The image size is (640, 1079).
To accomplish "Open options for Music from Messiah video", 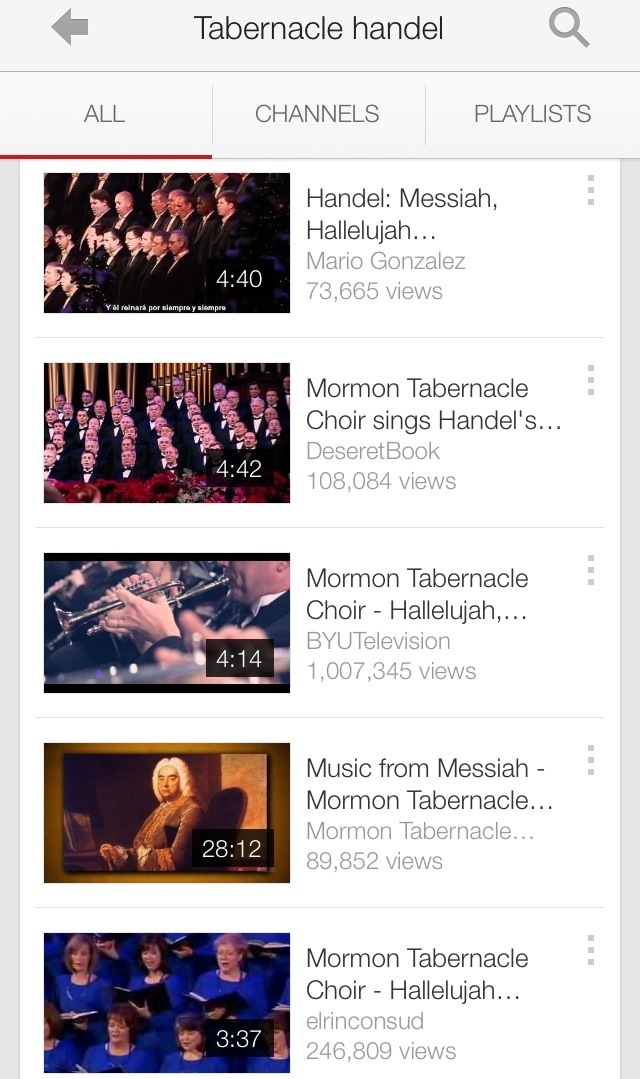I will pyautogui.click(x=590, y=760).
